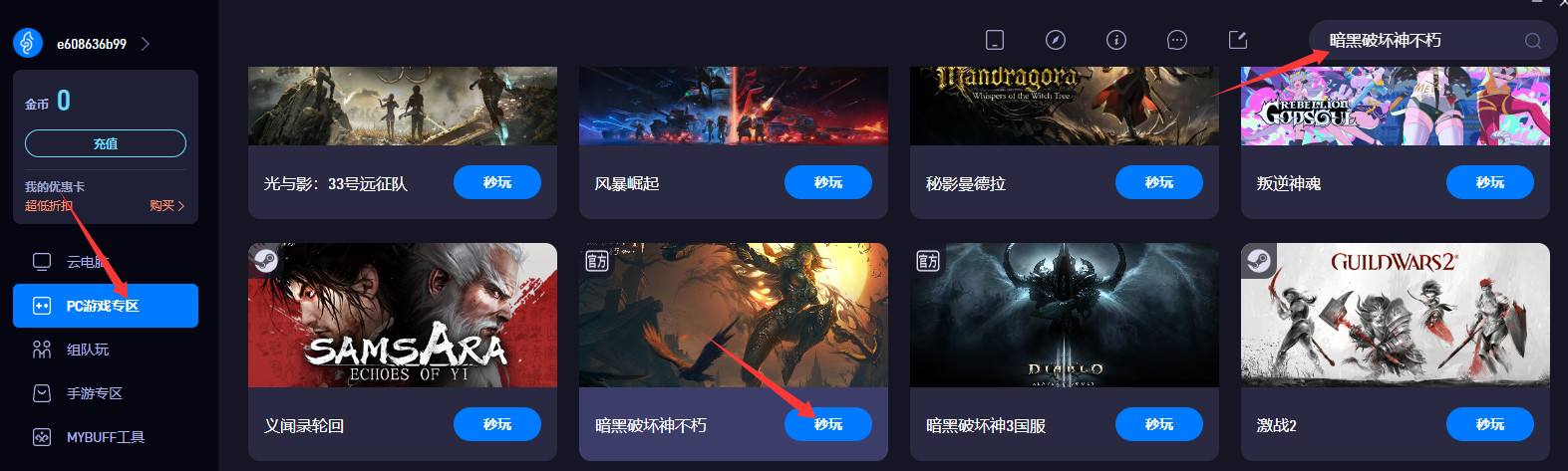Go to 组队玩 section
Viewport: 1568px width, 471px height.
point(87,350)
